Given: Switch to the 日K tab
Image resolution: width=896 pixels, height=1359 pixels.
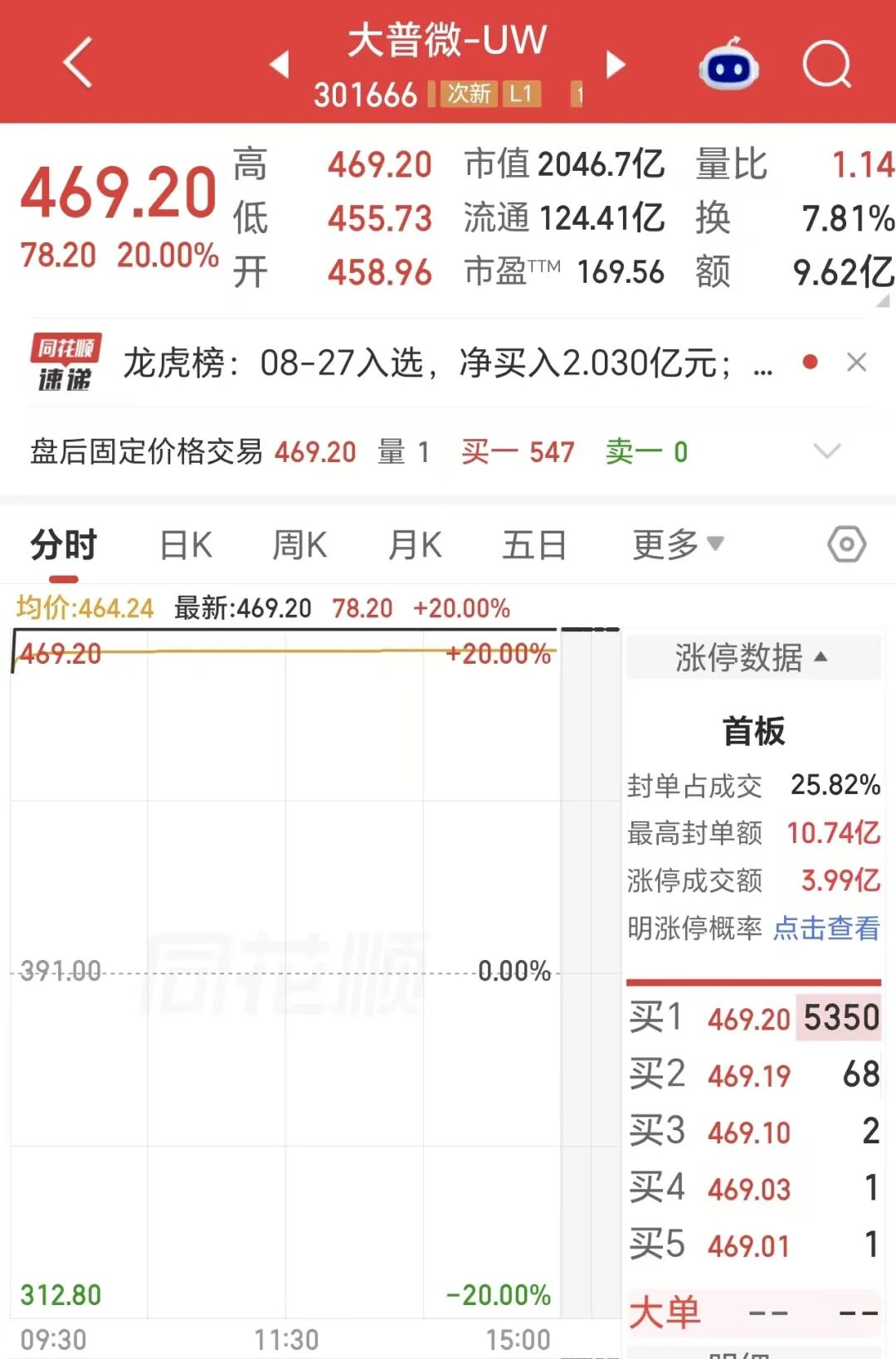Looking at the screenshot, I should click(x=186, y=545).
